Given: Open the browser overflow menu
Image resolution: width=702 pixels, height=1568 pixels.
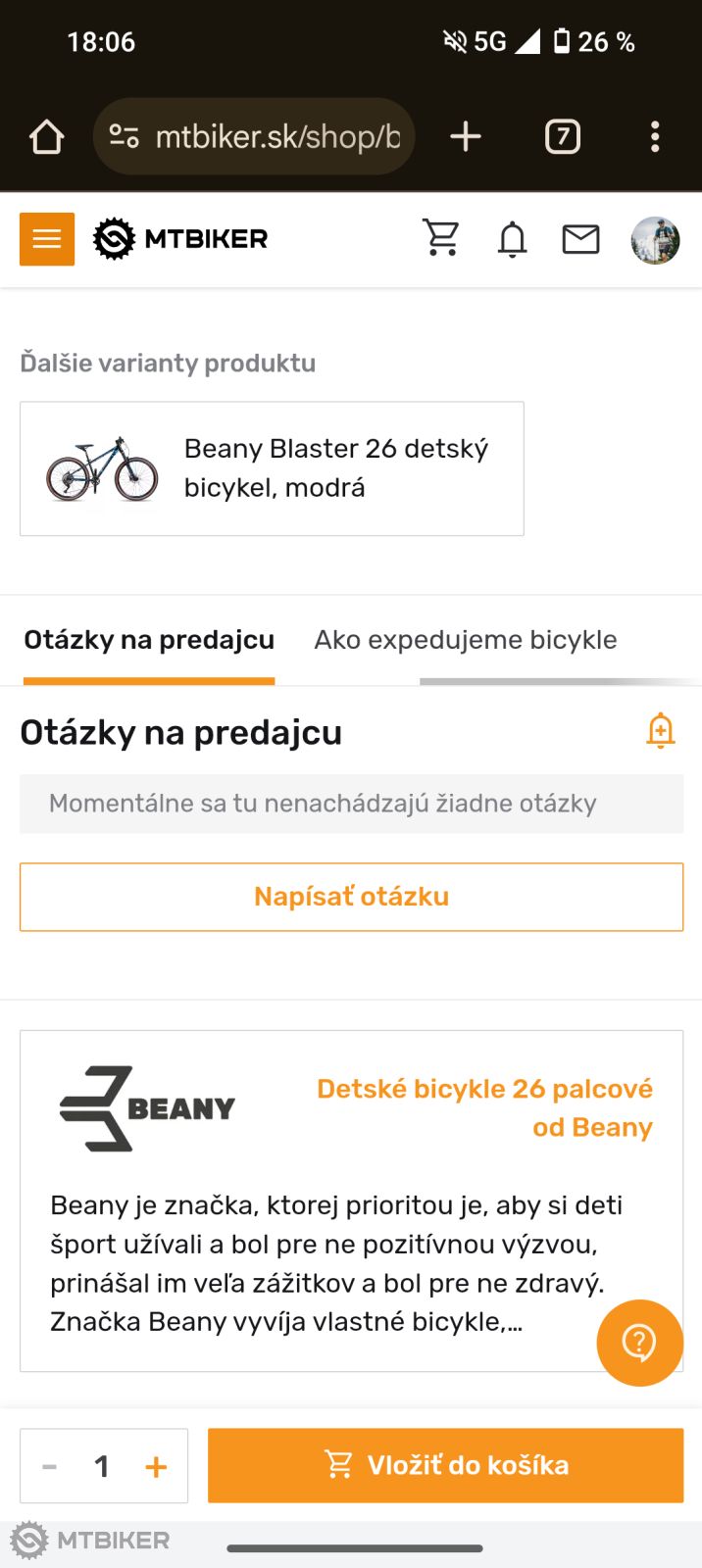Looking at the screenshot, I should pyautogui.click(x=655, y=137).
